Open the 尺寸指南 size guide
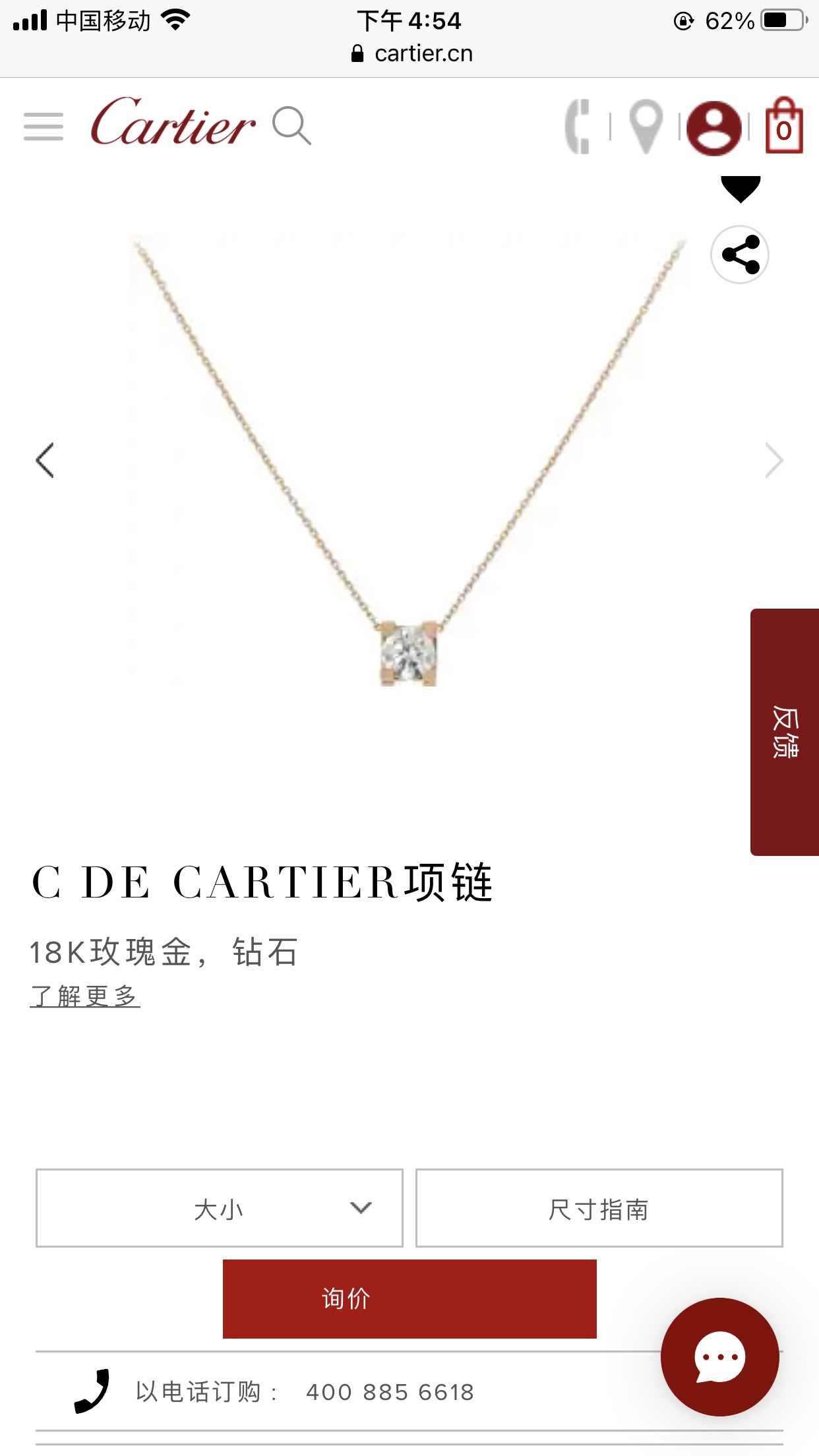The height and width of the screenshot is (1456, 819). (599, 1208)
